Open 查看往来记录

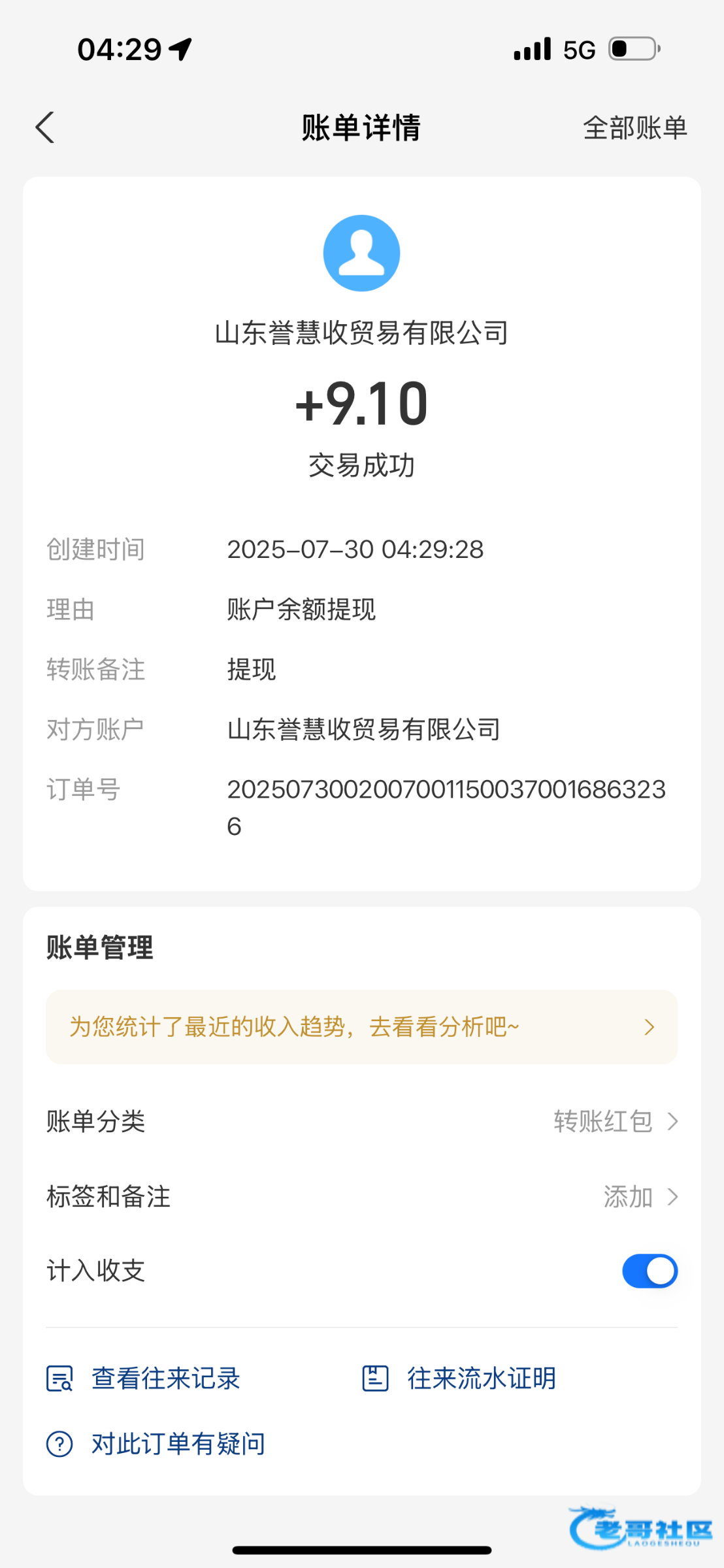(x=144, y=1379)
